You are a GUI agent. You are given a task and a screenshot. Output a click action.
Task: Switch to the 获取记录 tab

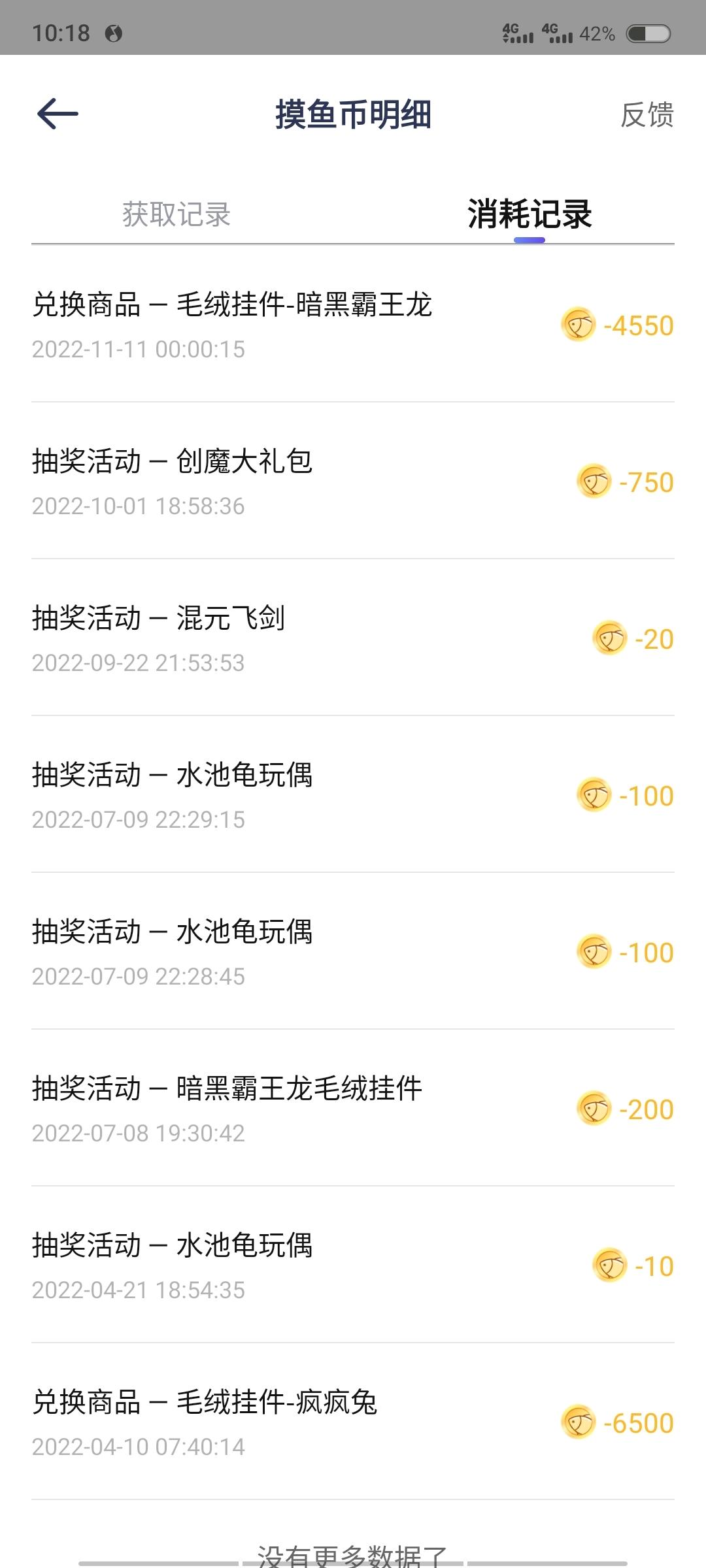(176, 214)
